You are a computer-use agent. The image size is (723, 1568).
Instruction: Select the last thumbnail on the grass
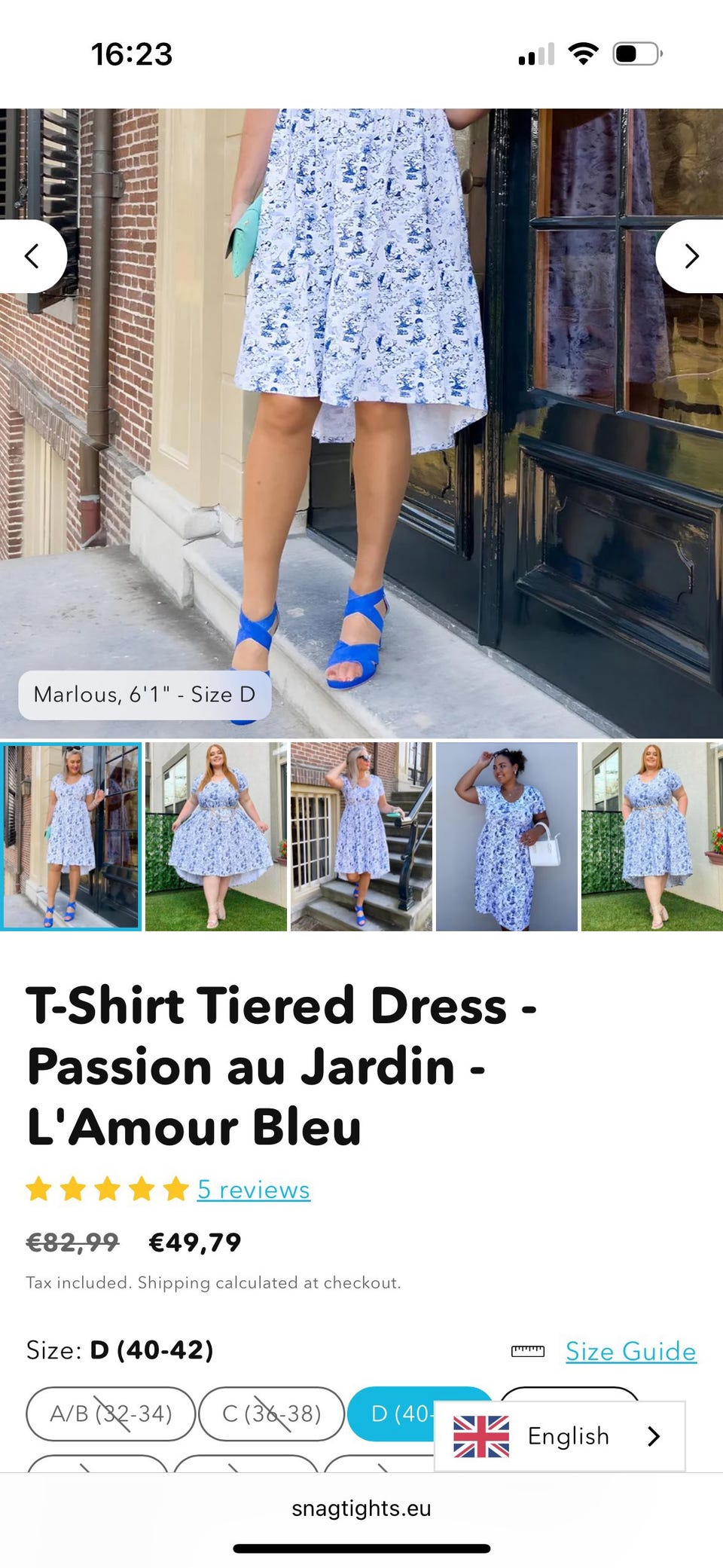[x=652, y=838]
